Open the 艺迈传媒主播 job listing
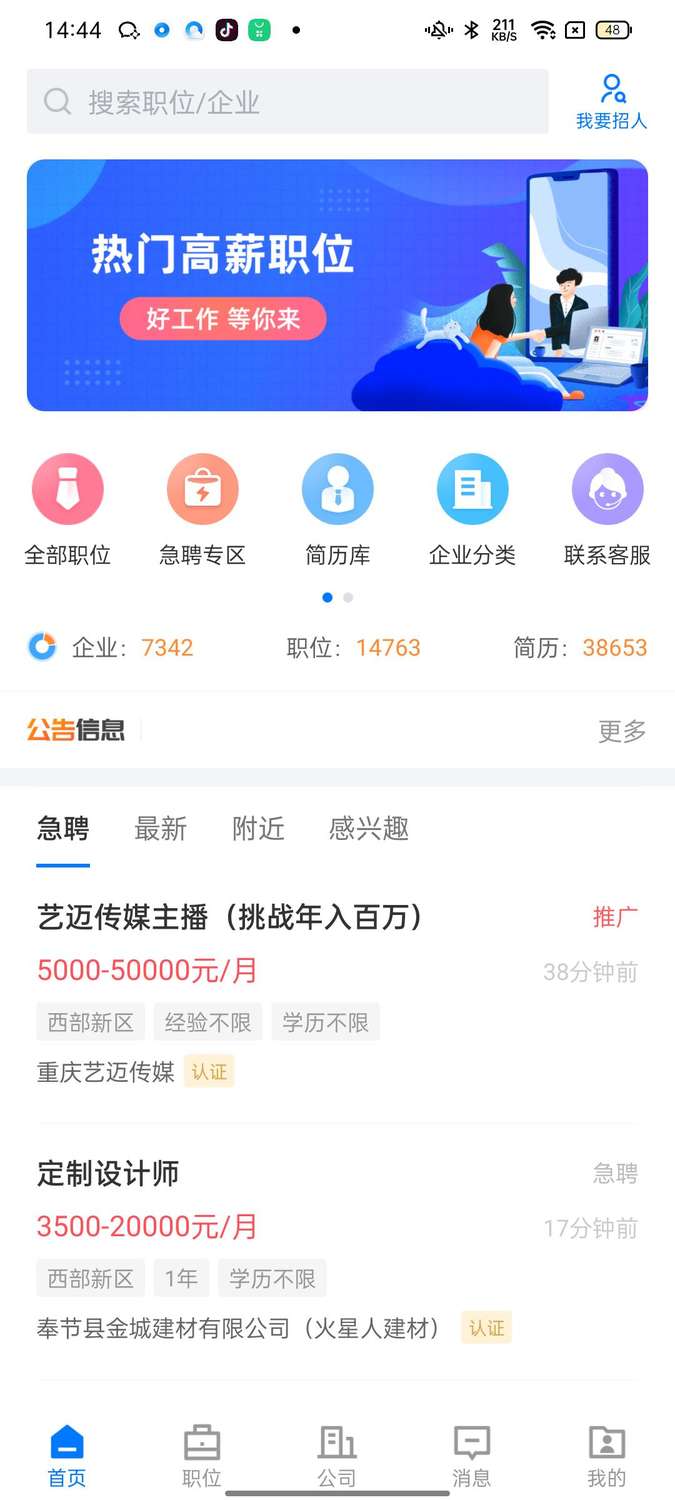The width and height of the screenshot is (675, 1500). pos(337,994)
